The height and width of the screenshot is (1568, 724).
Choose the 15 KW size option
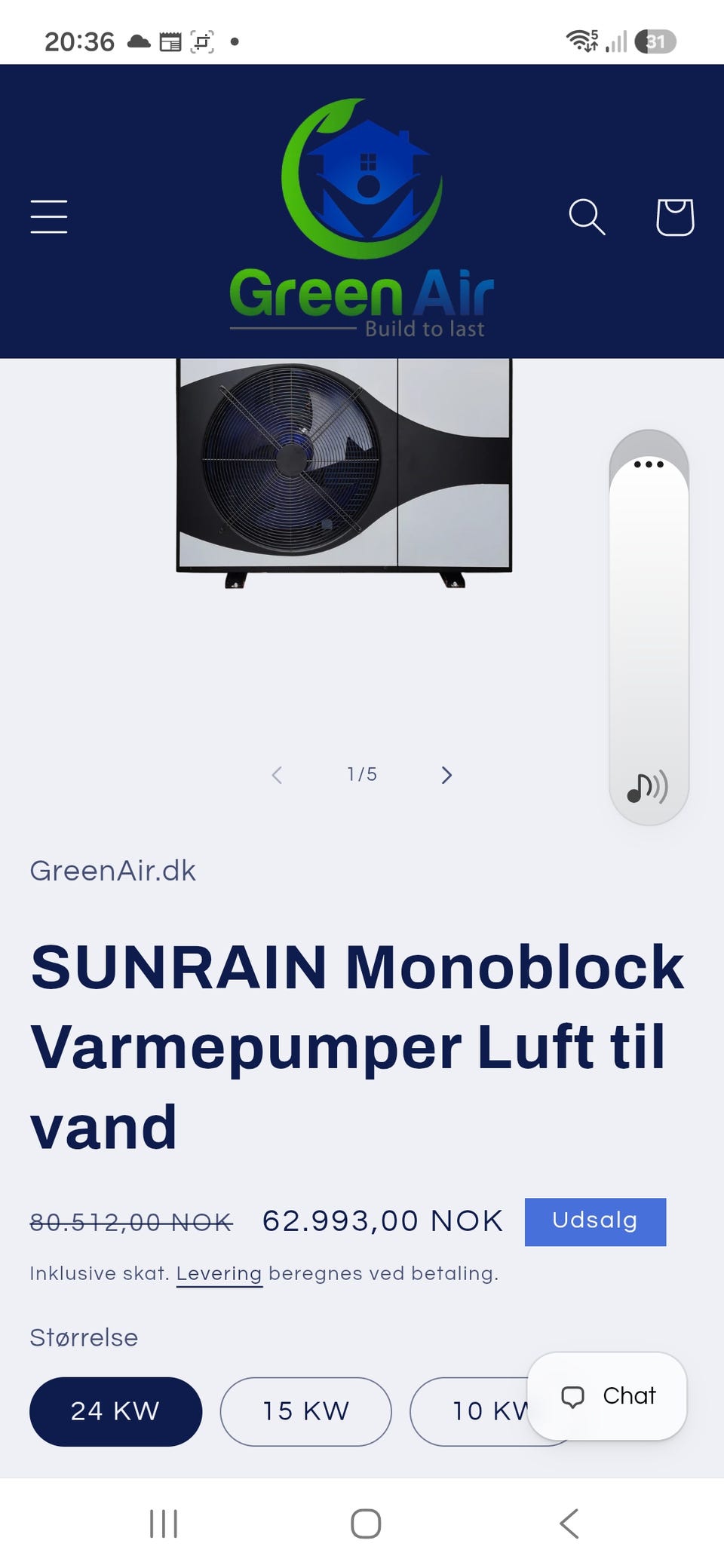pos(305,1411)
